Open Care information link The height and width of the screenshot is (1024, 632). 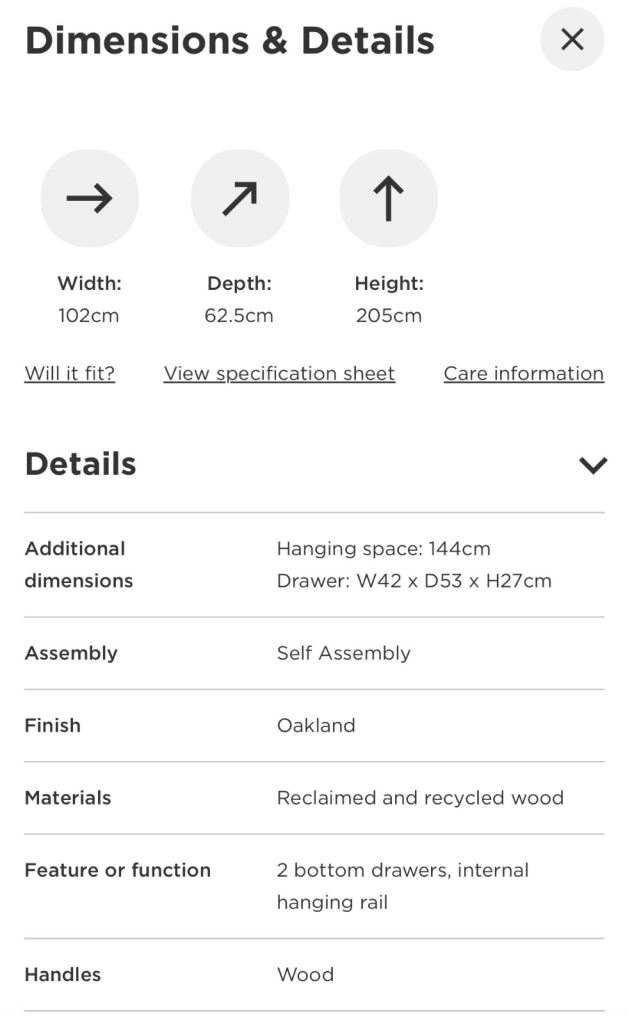pos(523,373)
